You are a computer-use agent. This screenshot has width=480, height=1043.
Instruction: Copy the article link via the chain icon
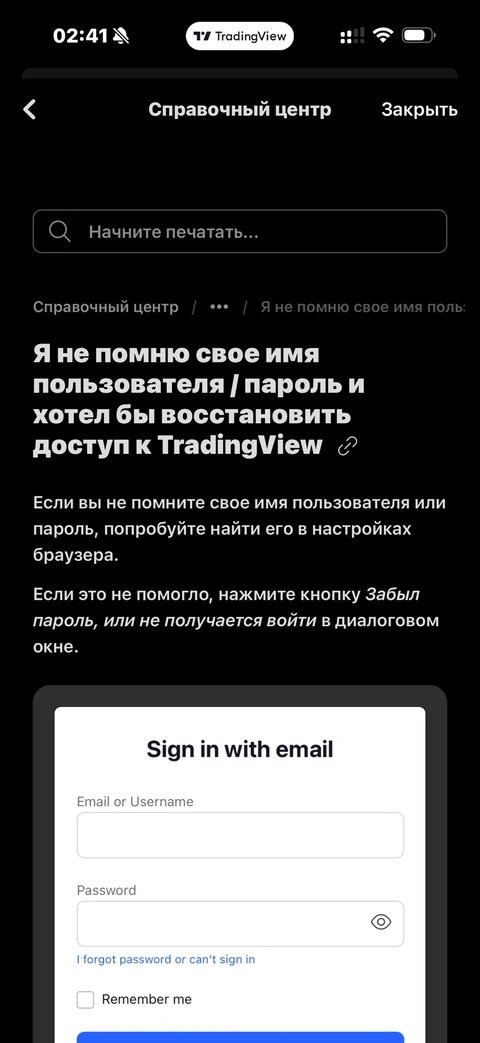[x=347, y=446]
